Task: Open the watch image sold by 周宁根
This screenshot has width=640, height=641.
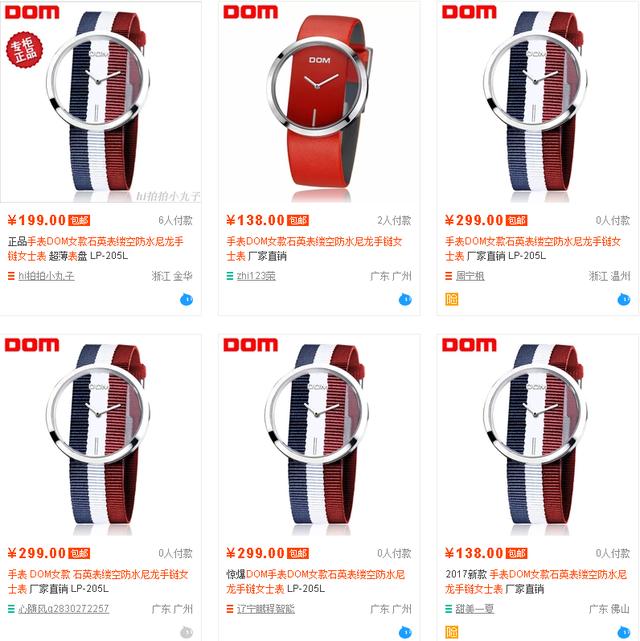Action: coord(538,105)
